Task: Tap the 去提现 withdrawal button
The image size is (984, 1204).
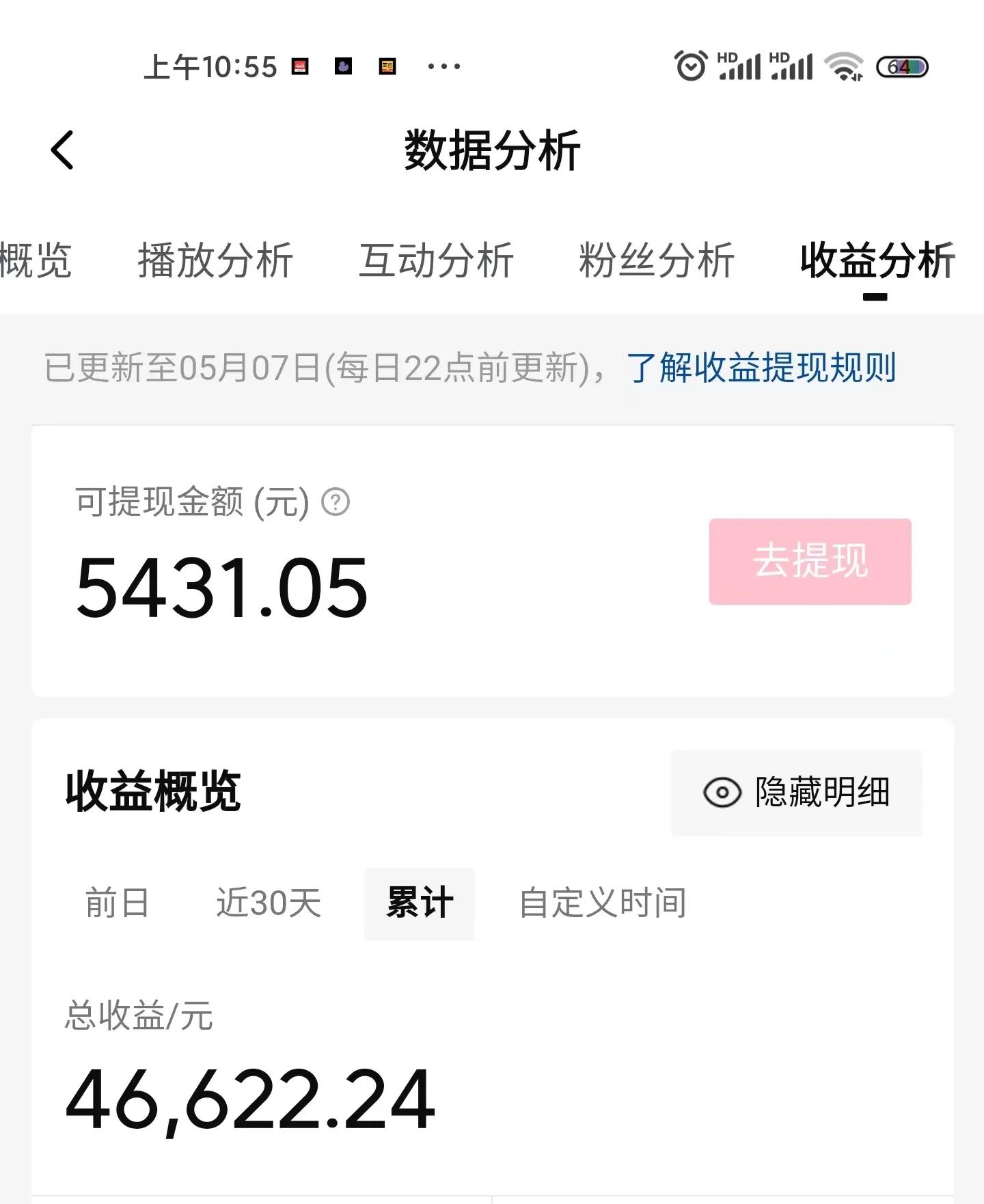Action: 810,562
